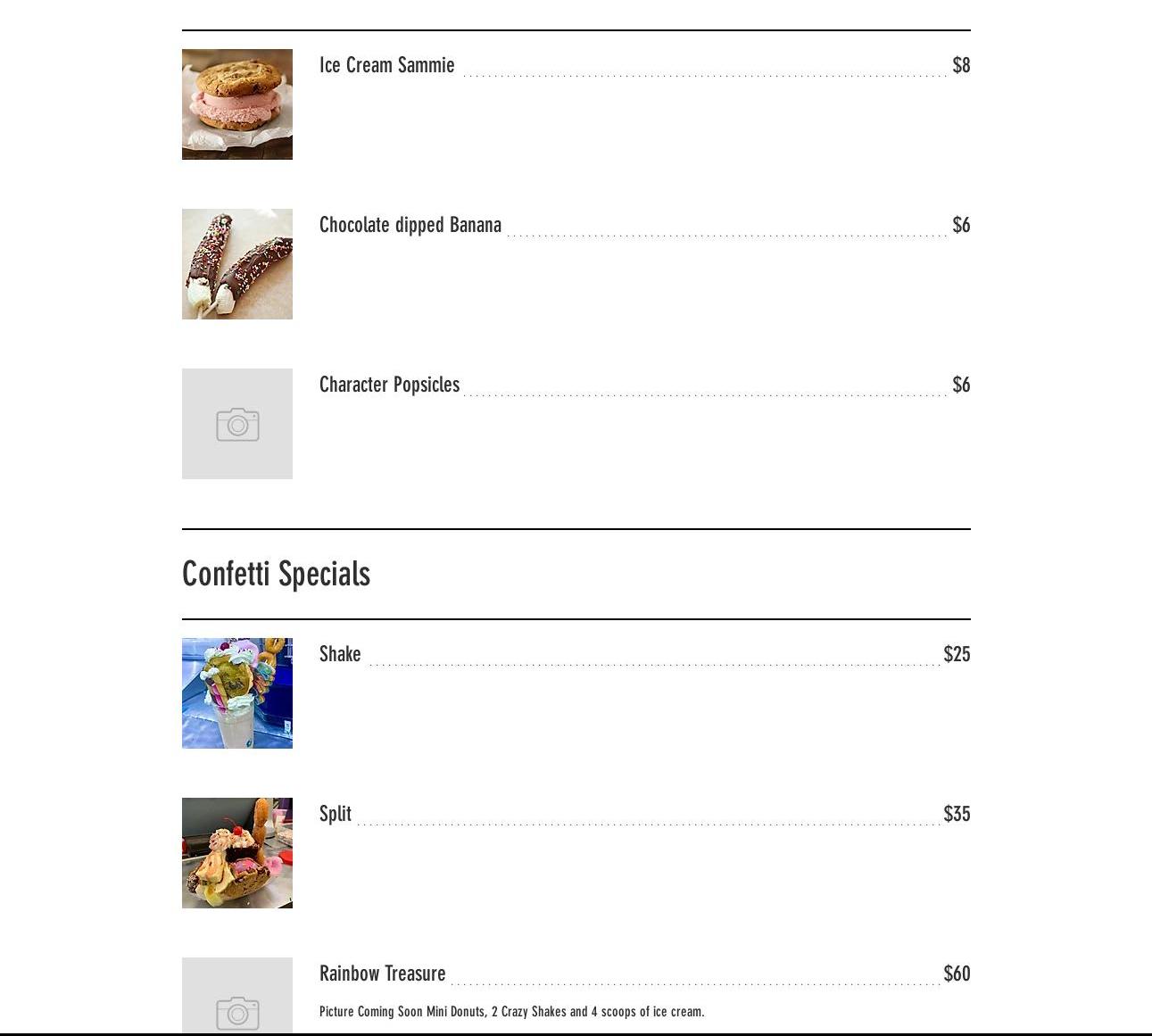This screenshot has height=1036, width=1152.
Task: Select the Rainbow Treasure placeholder image
Action: point(236,996)
